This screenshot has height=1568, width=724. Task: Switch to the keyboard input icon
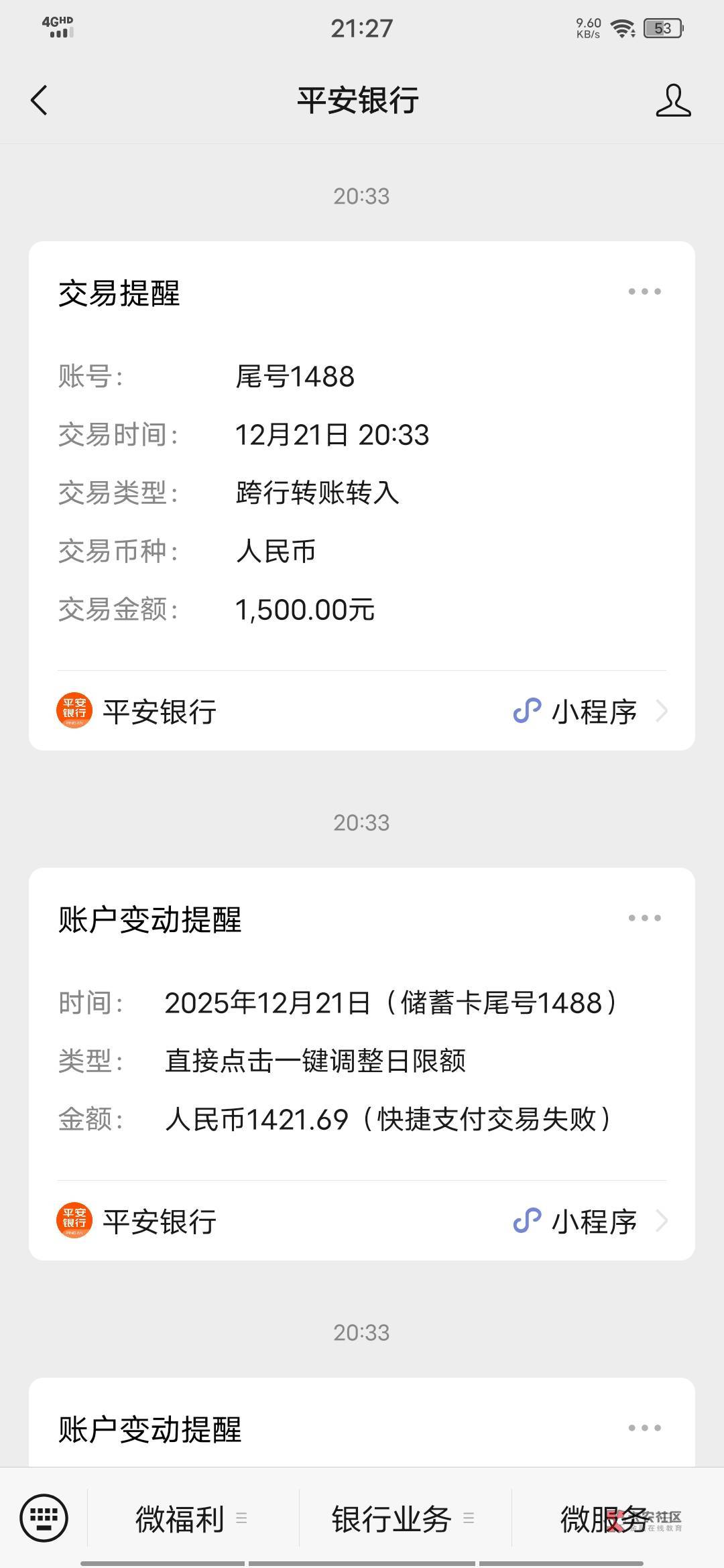44,1518
